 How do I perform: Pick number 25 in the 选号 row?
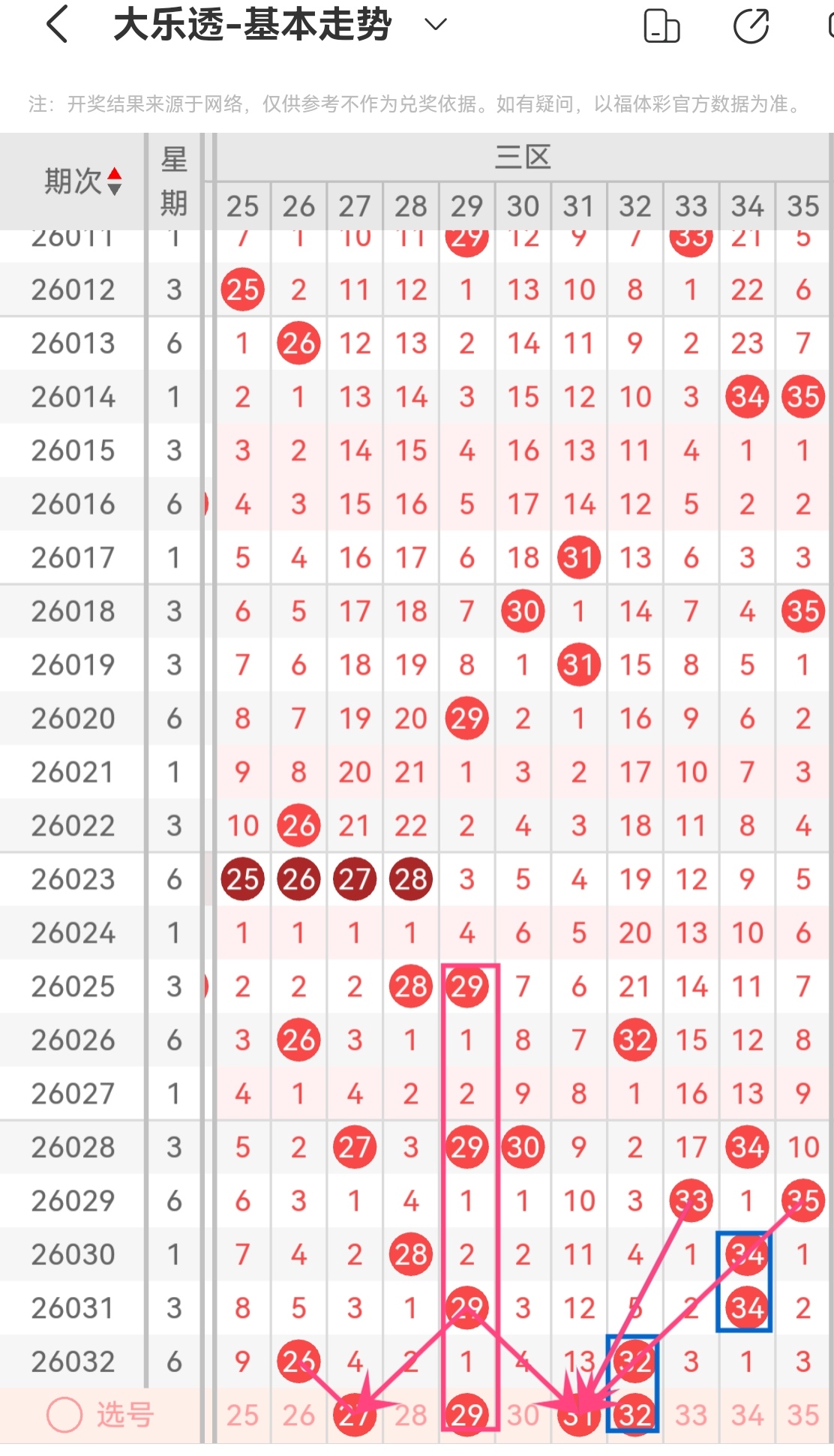pos(242,1415)
